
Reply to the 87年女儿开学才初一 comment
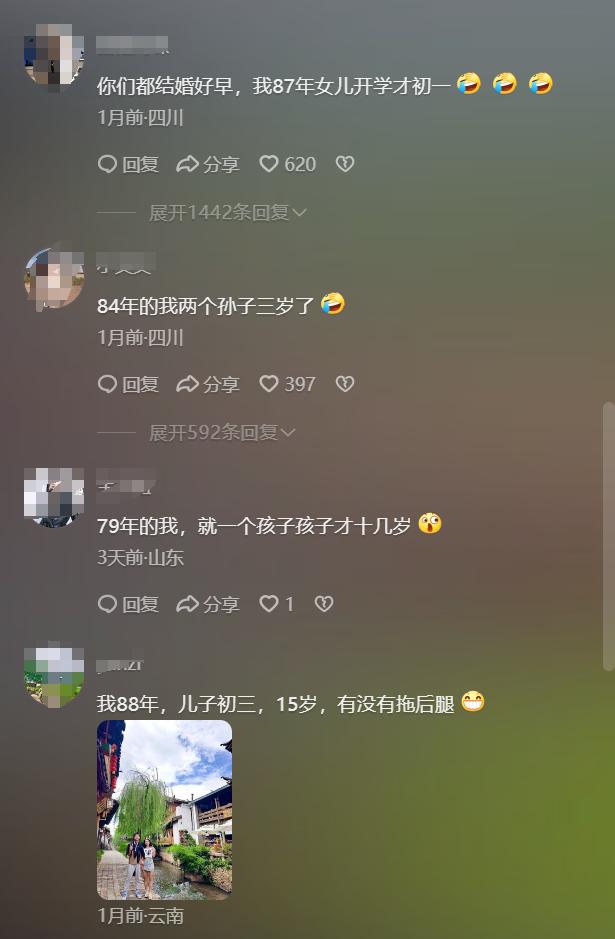(x=128, y=164)
